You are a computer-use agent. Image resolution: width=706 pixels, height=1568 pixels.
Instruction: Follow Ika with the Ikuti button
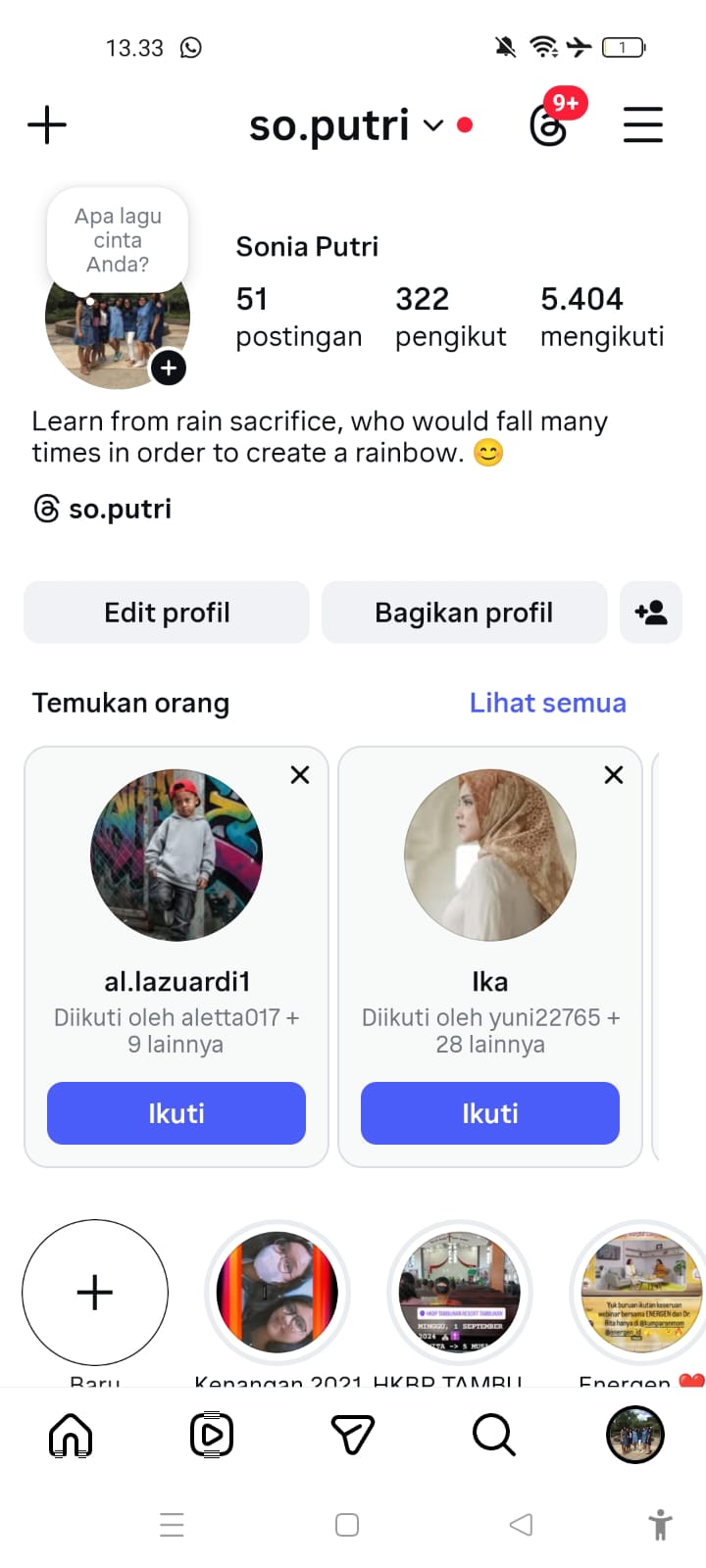pyautogui.click(x=490, y=1113)
